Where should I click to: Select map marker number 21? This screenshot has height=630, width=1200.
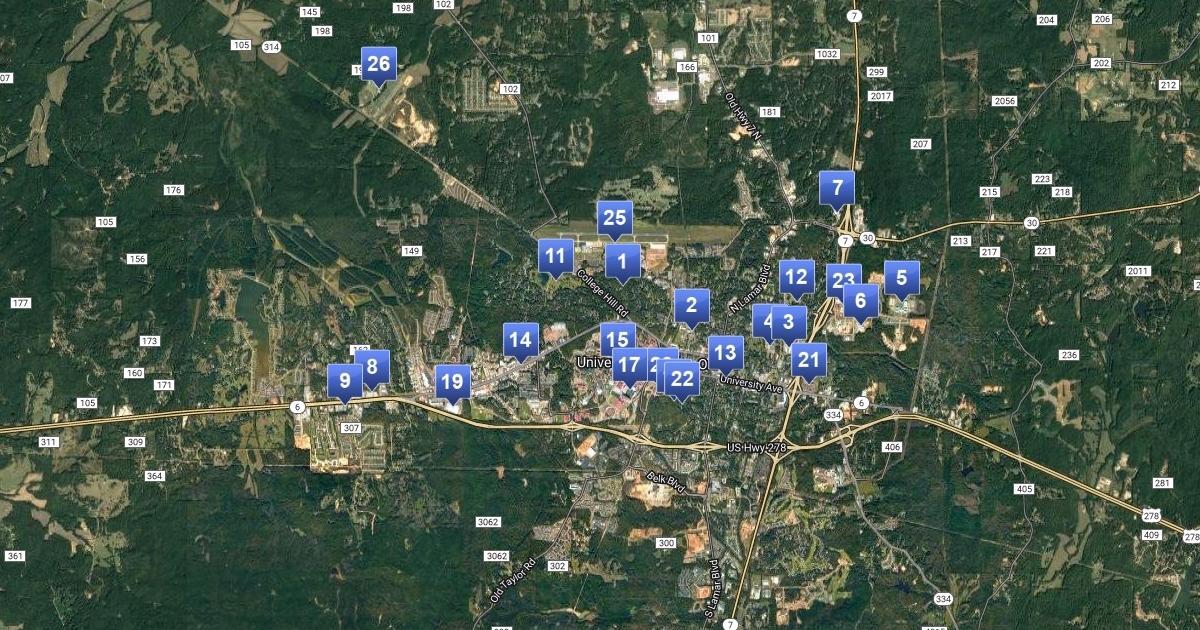click(x=809, y=360)
